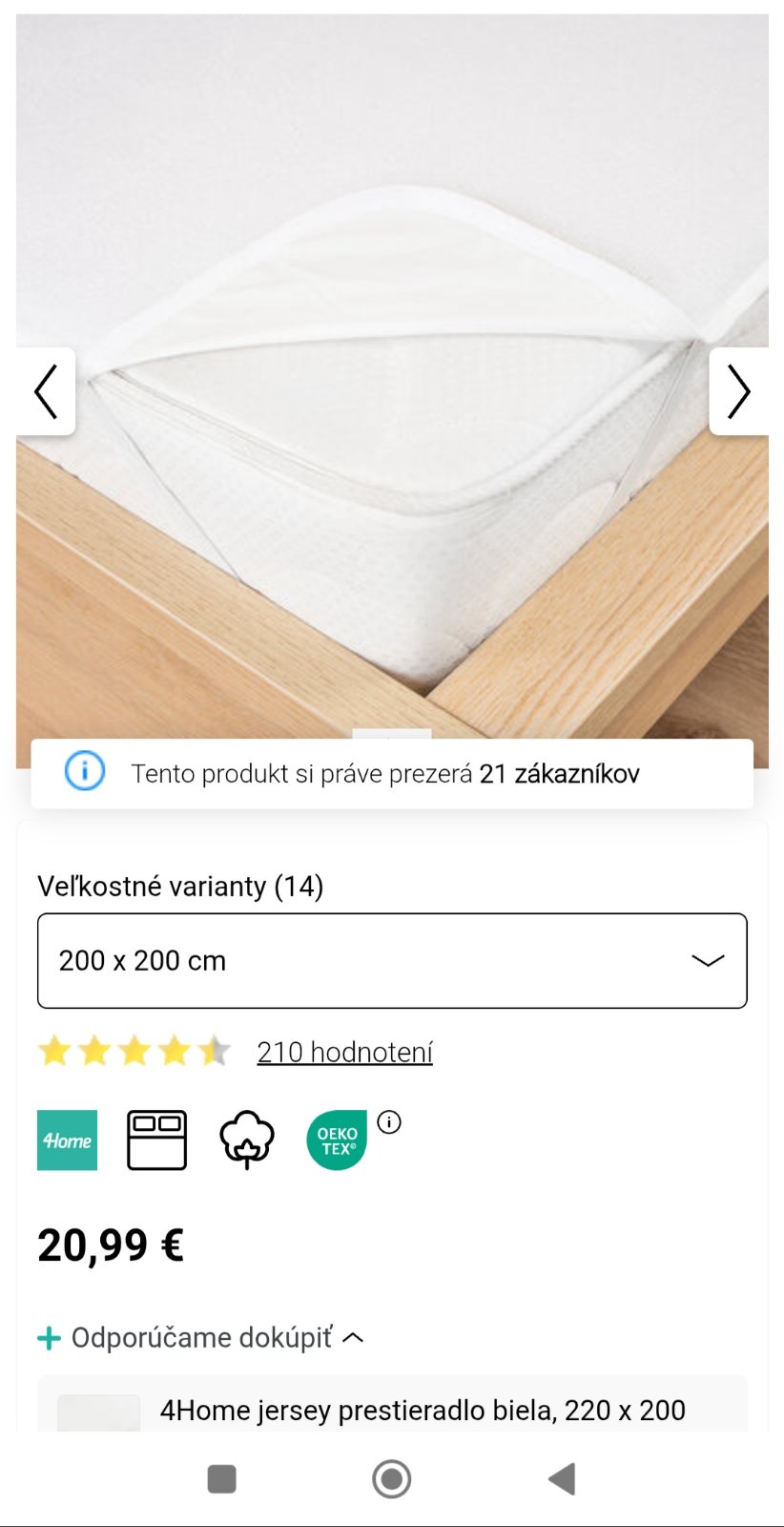Open 4Home jersey prestieradlo biela product

[x=422, y=1410]
